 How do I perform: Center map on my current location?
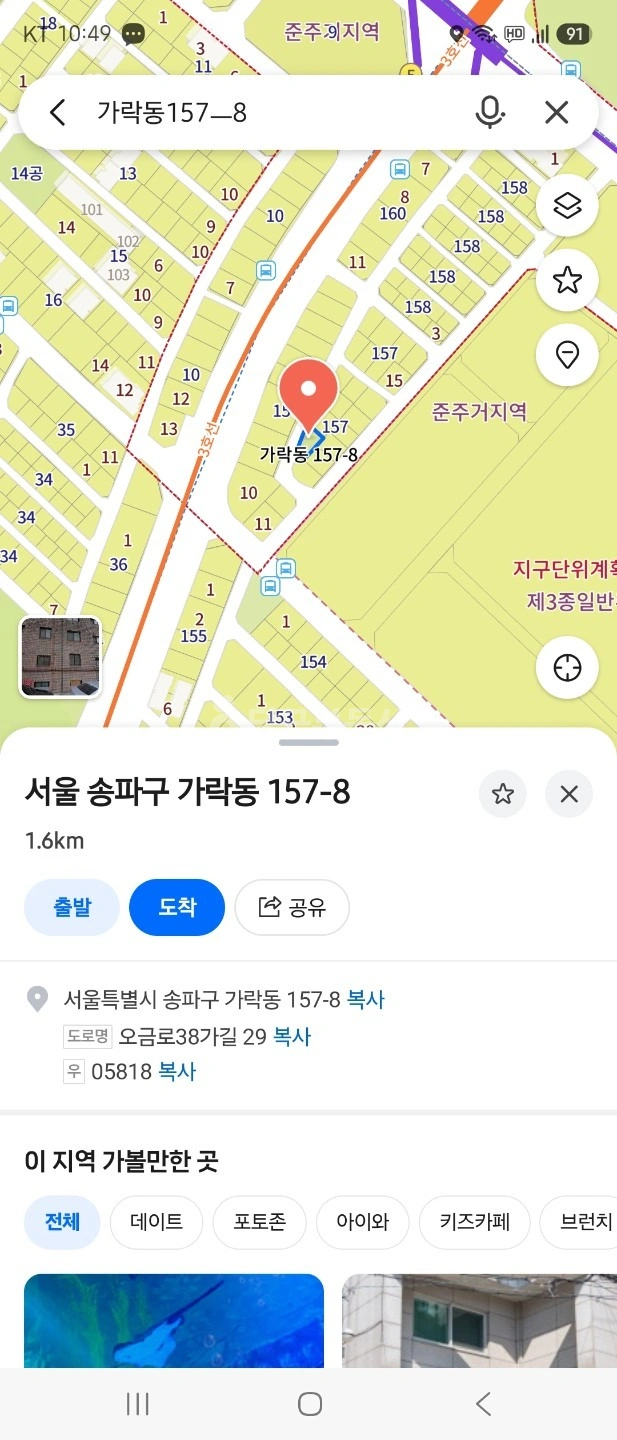point(567,667)
